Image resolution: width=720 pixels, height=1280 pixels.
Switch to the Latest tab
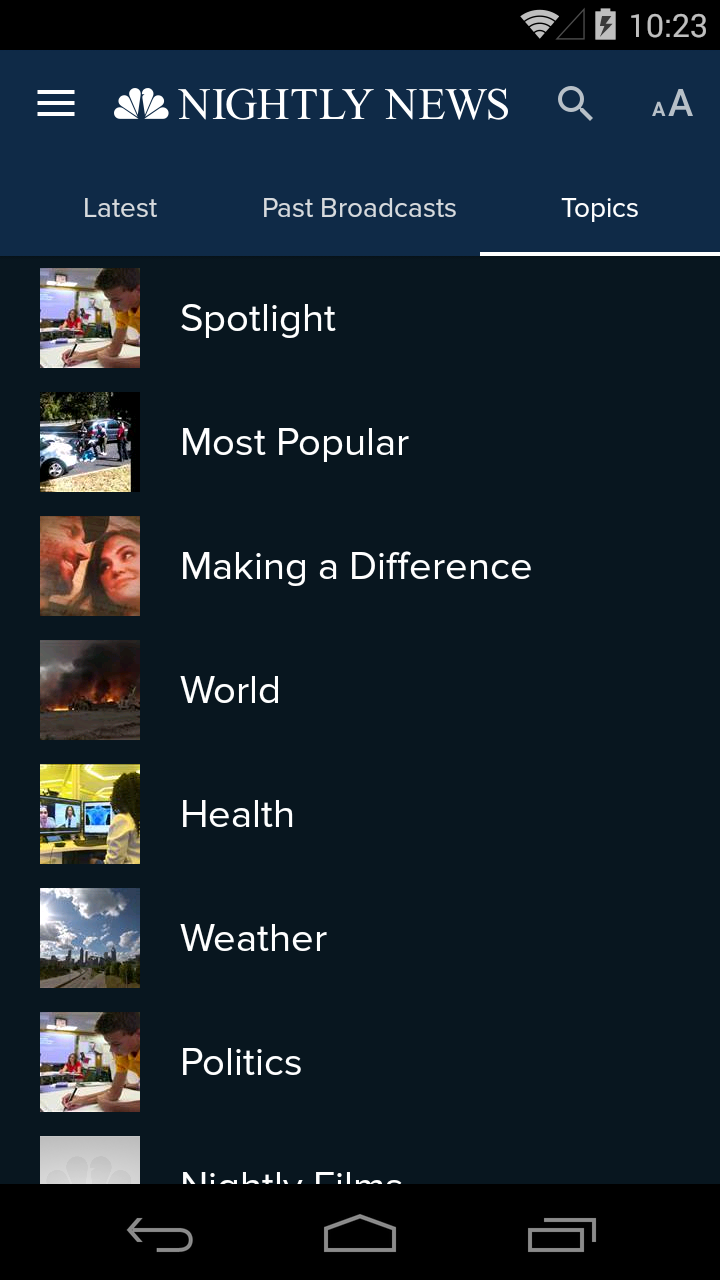(120, 208)
